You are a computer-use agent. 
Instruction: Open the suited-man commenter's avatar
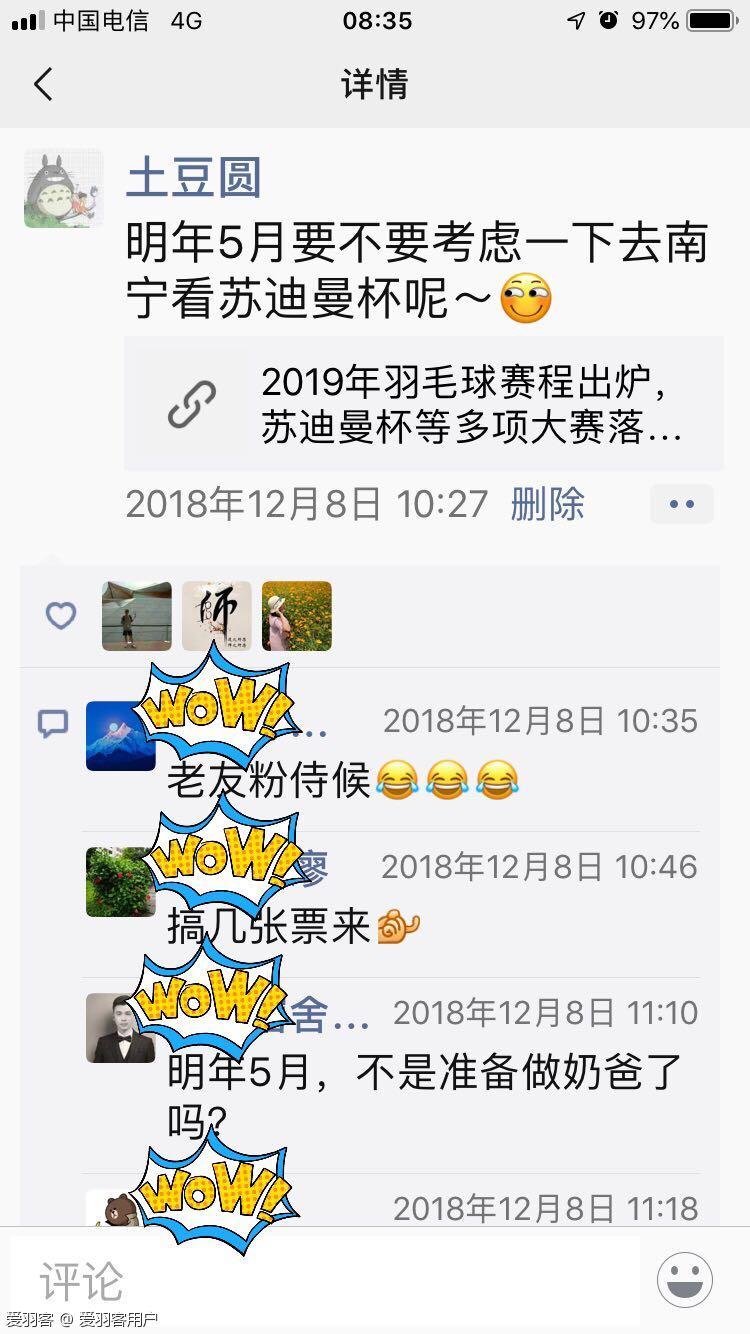121,1028
